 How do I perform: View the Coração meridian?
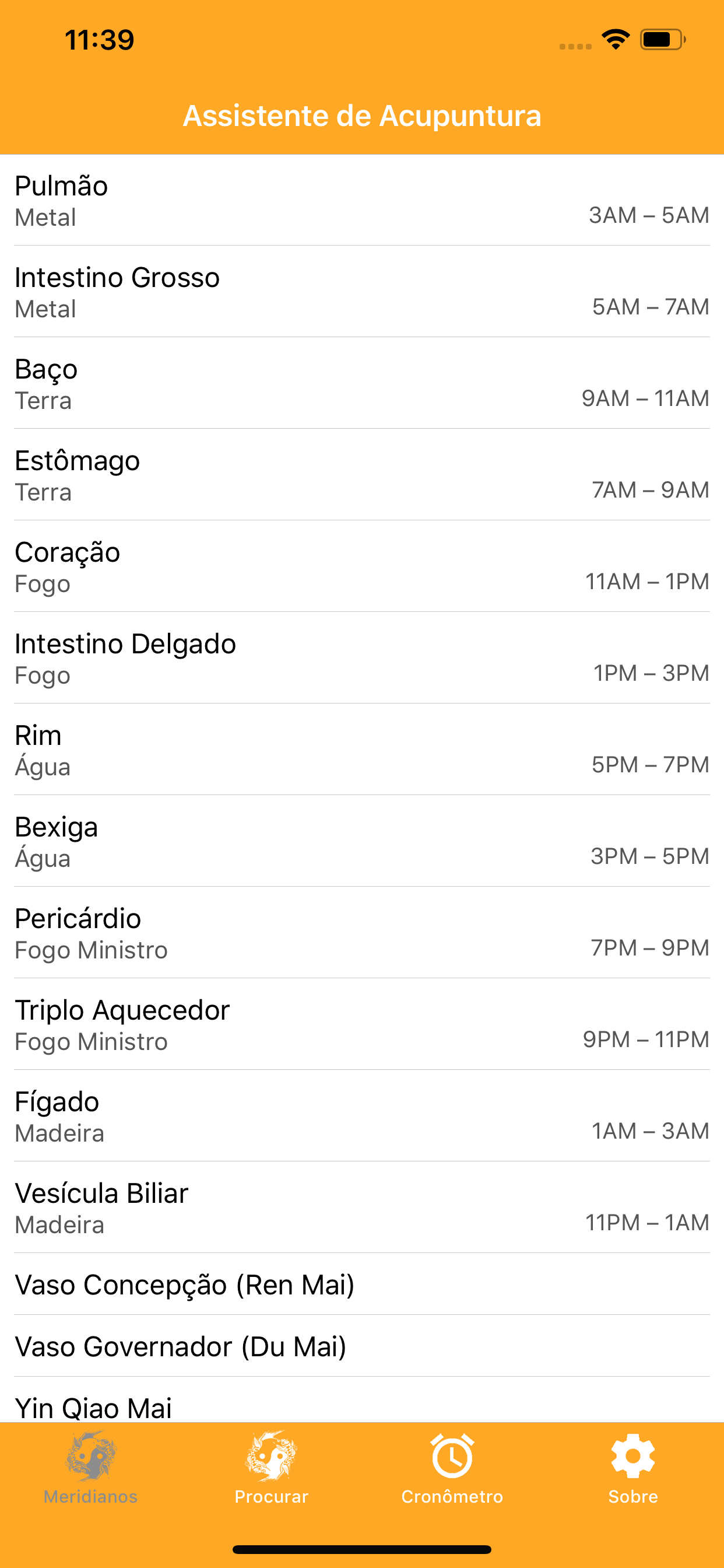click(362, 566)
